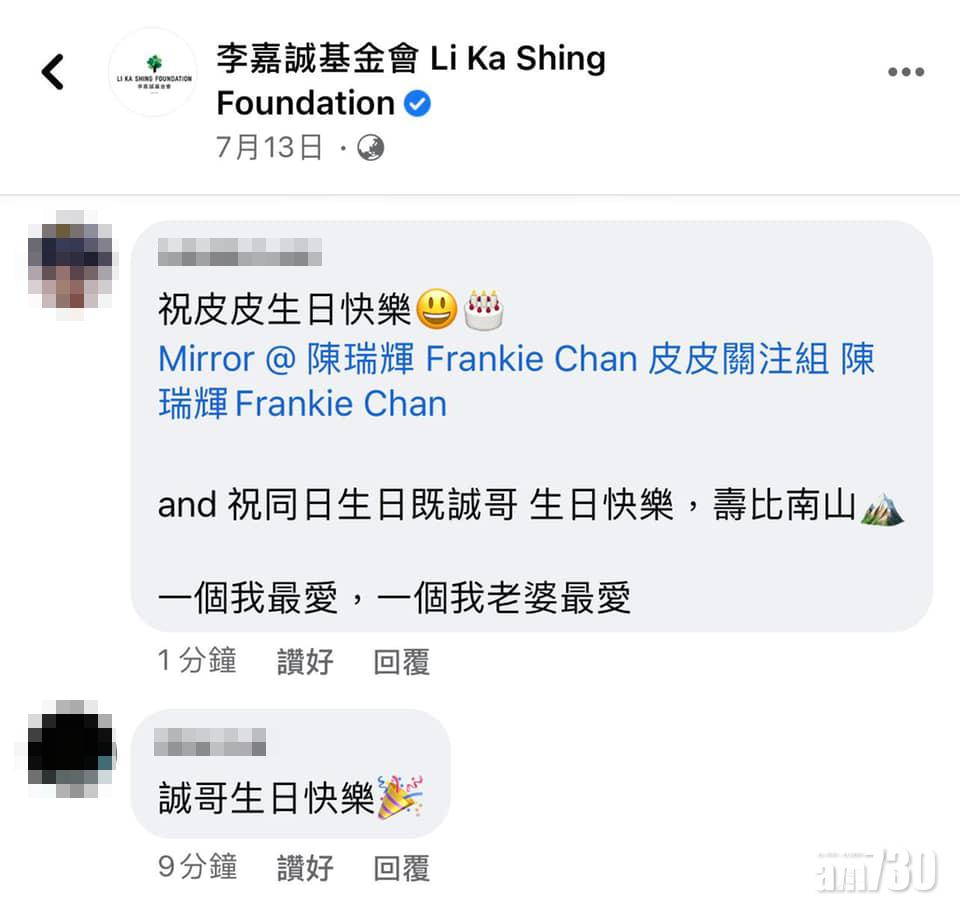This screenshot has width=960, height=912.
Task: Reply to the 祝皮皮生日快樂 comment
Action: [401, 662]
